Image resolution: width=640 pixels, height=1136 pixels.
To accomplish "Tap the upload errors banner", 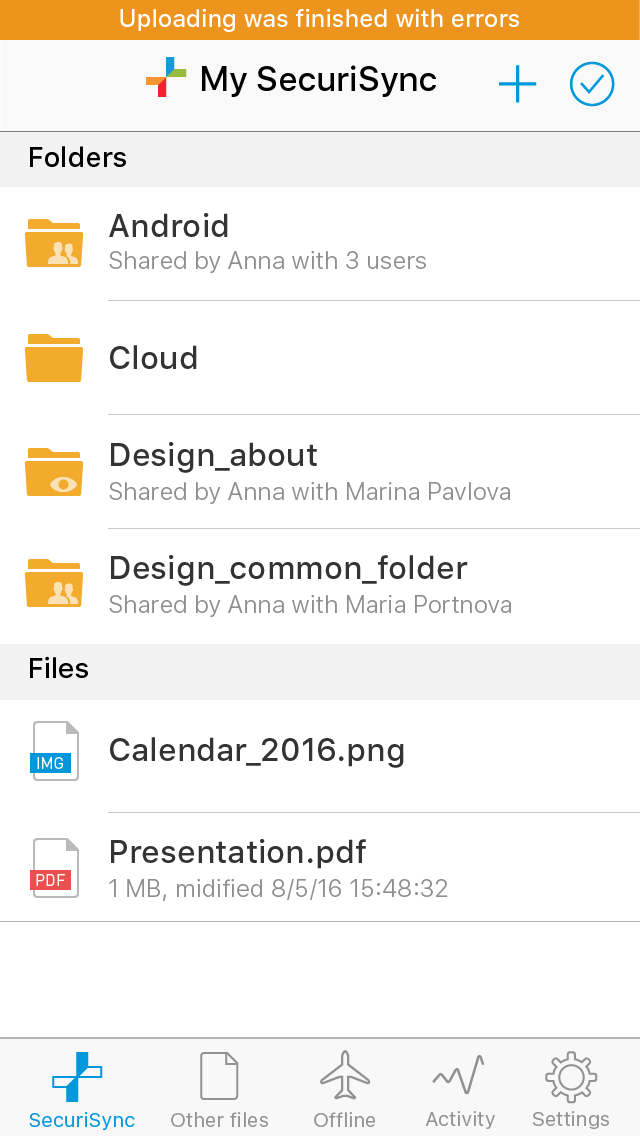I will coord(320,20).
